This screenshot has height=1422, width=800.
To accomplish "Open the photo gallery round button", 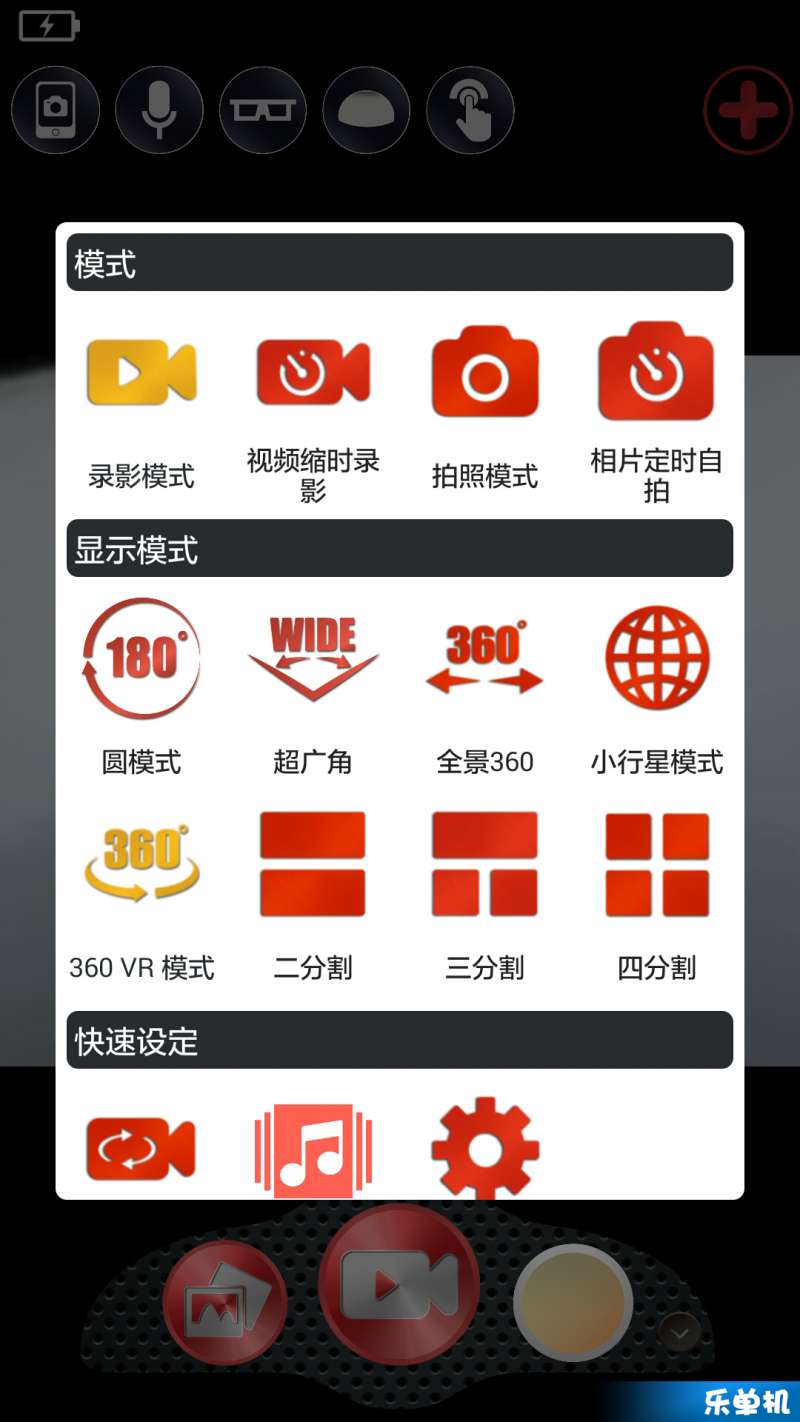I will (225, 1302).
